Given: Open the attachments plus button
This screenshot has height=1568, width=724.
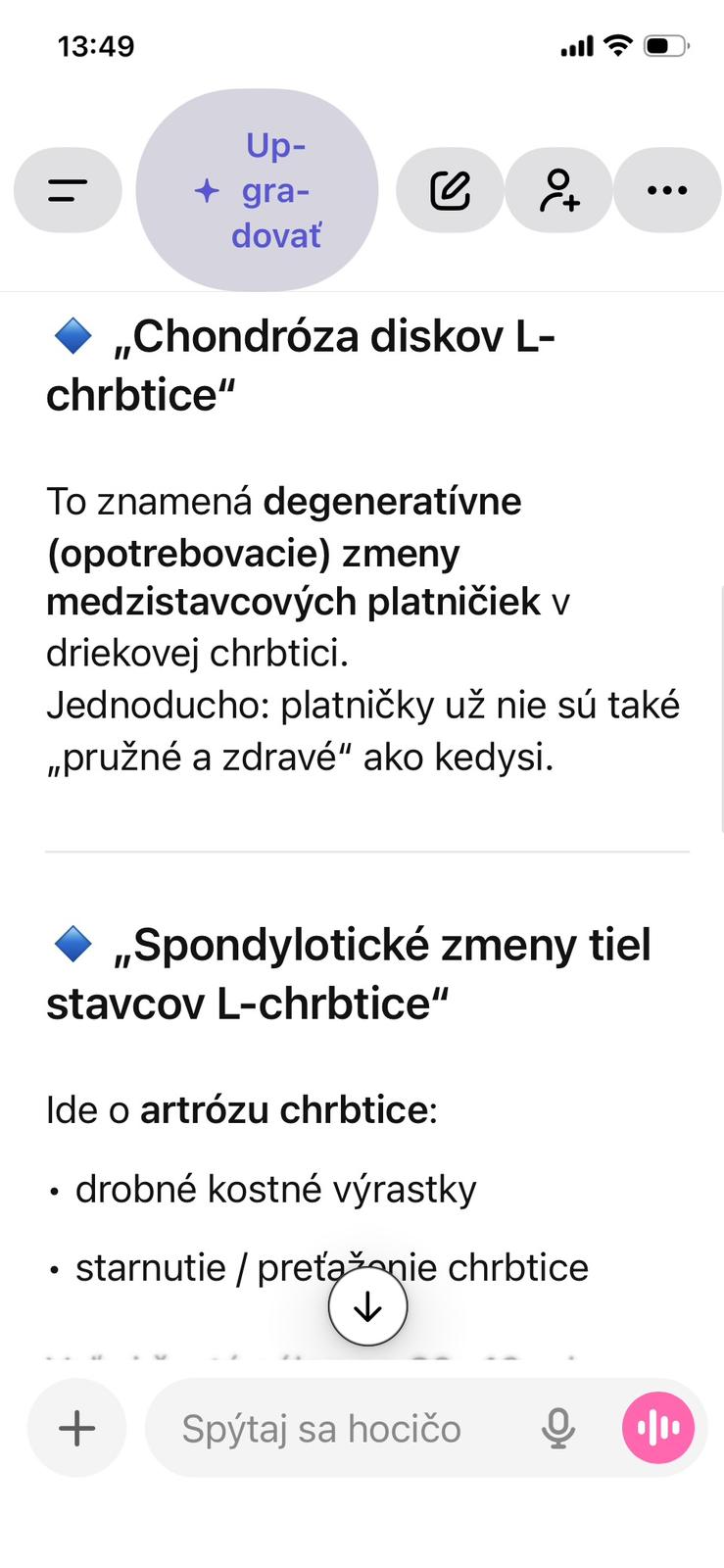Looking at the screenshot, I should [76, 1428].
